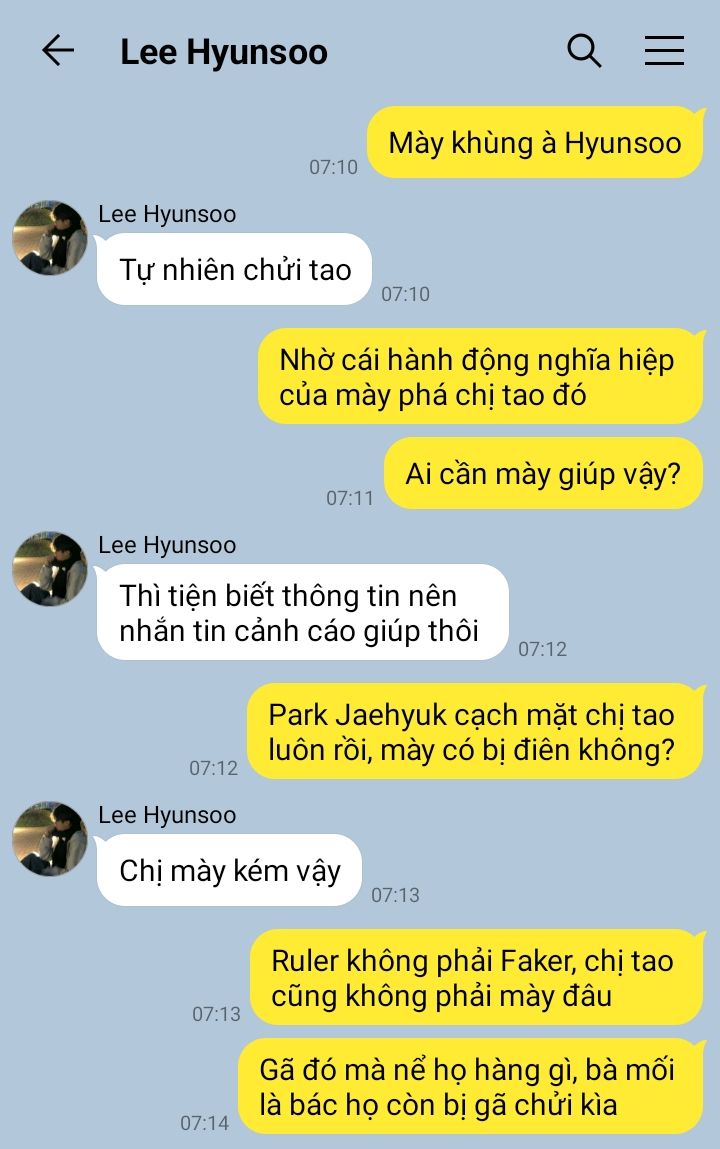Tap avatar next to "Thì tiện biết thông tin" message

click(x=50, y=569)
